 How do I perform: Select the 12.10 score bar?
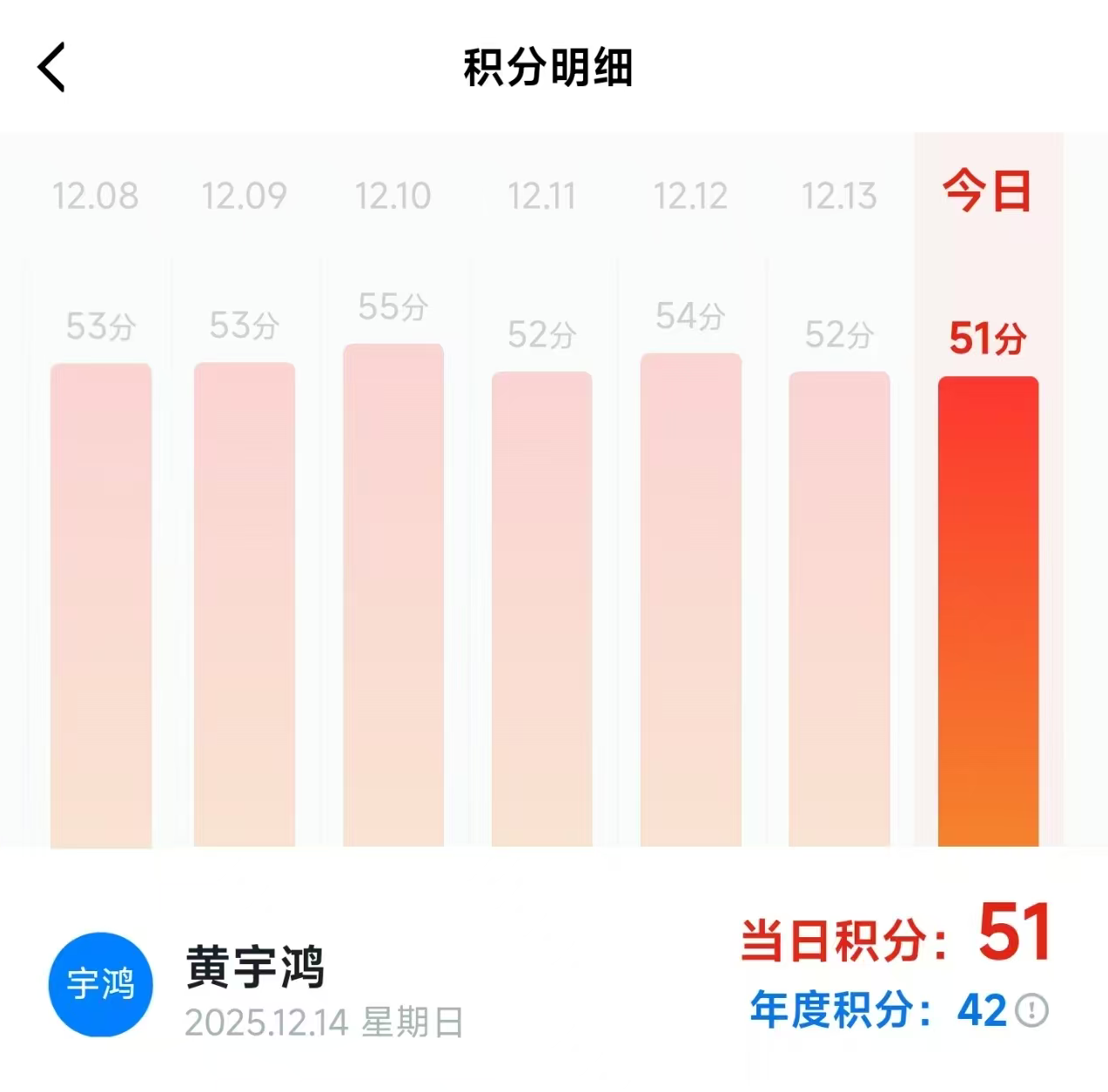(393, 596)
